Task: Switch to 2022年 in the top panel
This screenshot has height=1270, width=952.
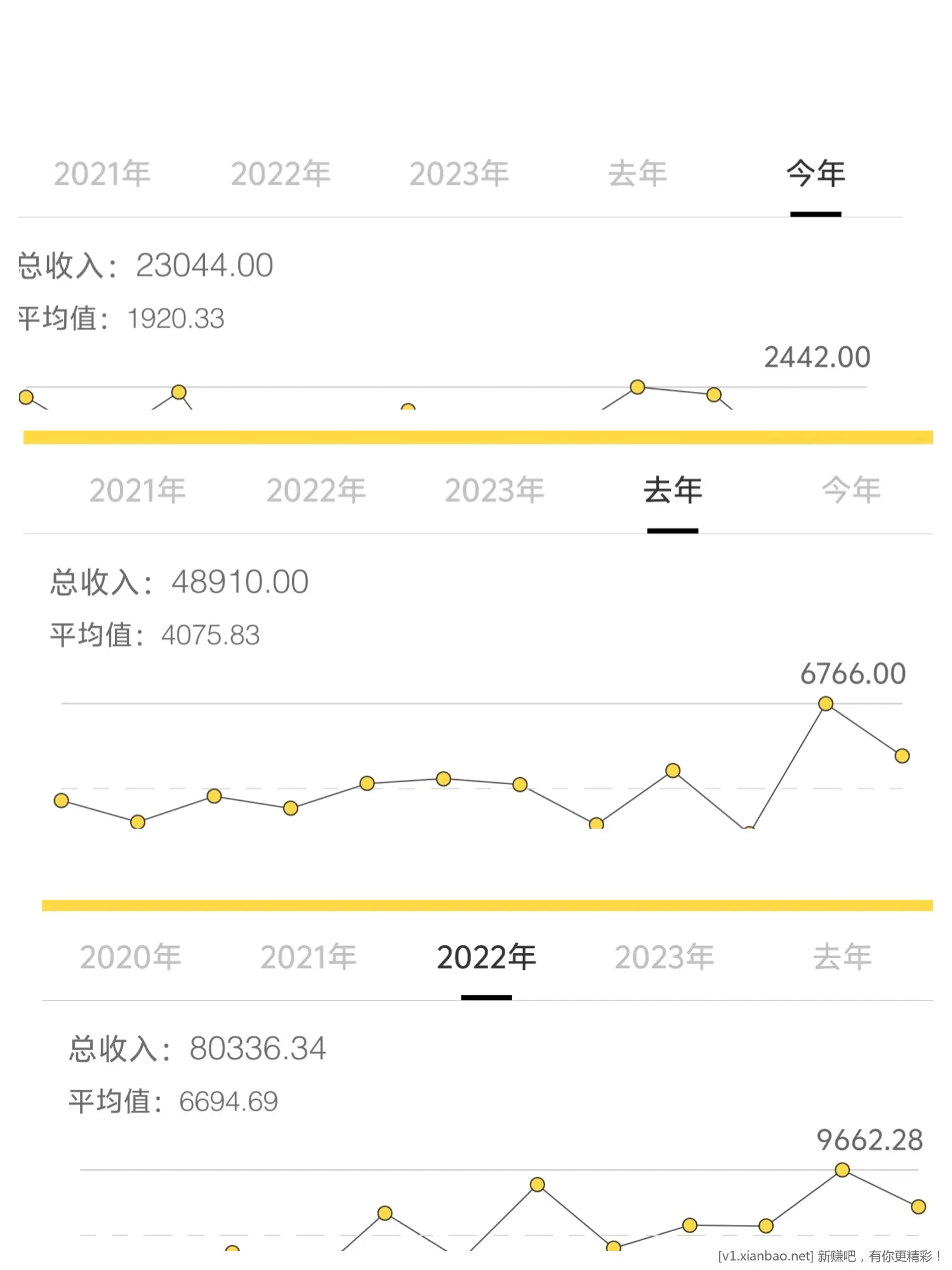Action: coord(279,171)
